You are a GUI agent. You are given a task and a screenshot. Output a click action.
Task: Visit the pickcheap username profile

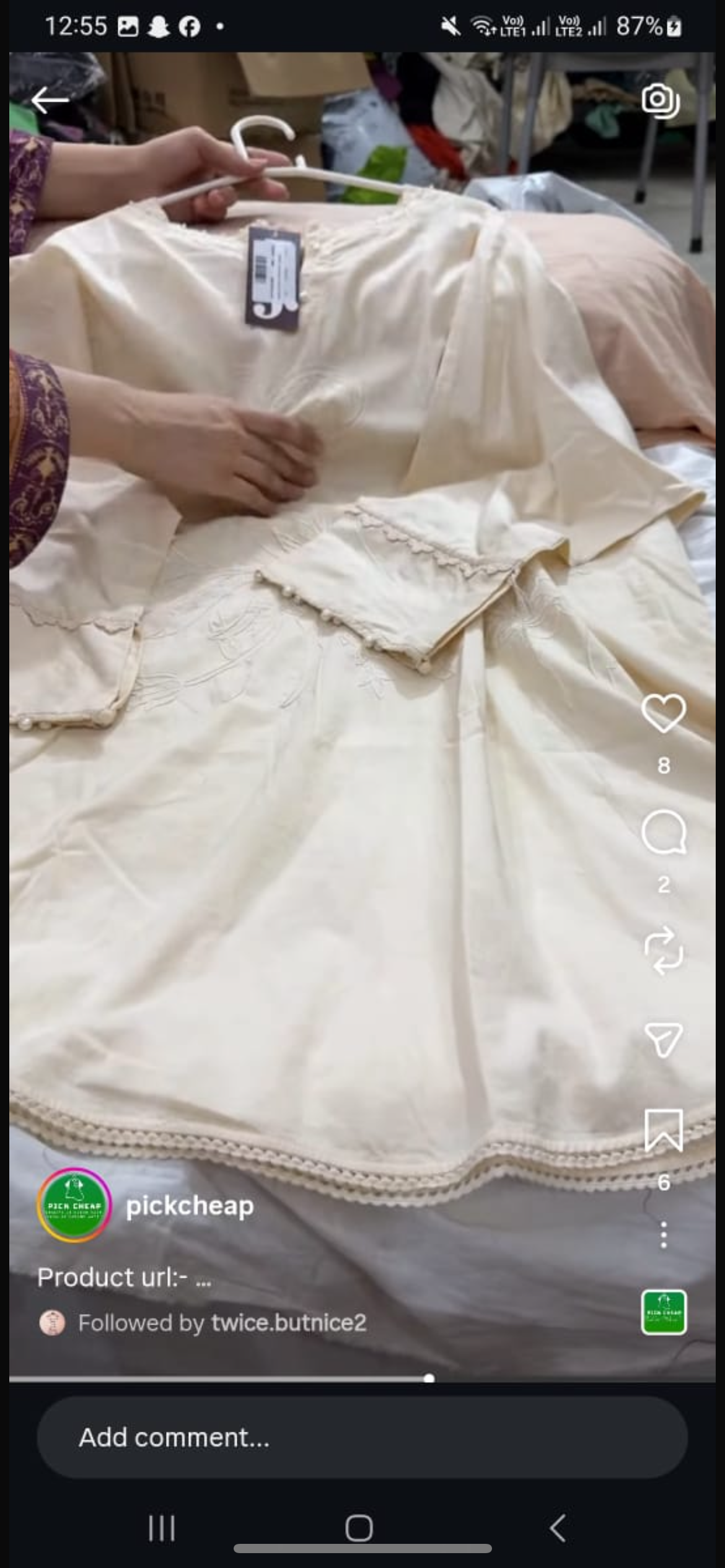click(x=190, y=1205)
